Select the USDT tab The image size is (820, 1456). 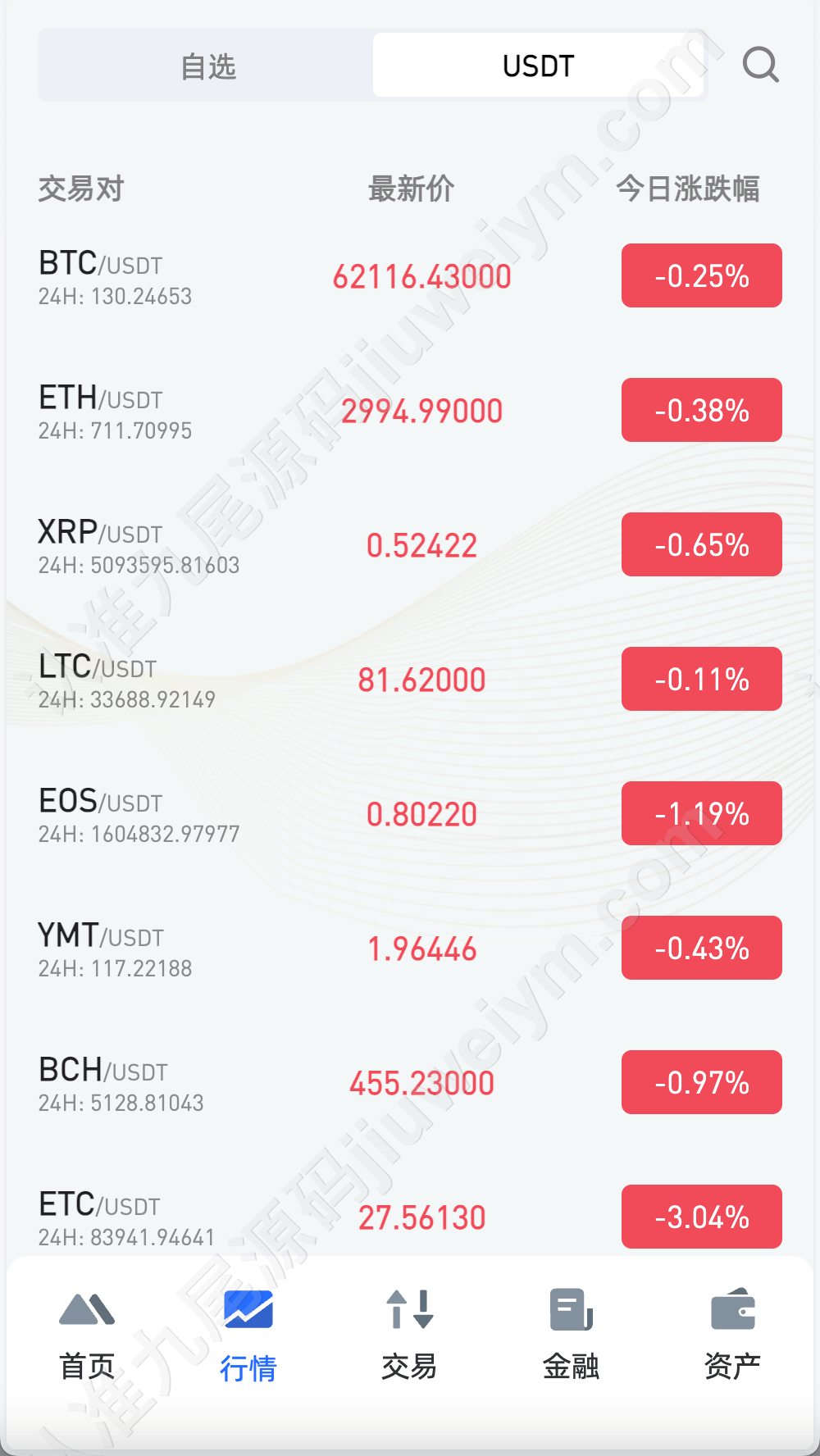click(538, 66)
